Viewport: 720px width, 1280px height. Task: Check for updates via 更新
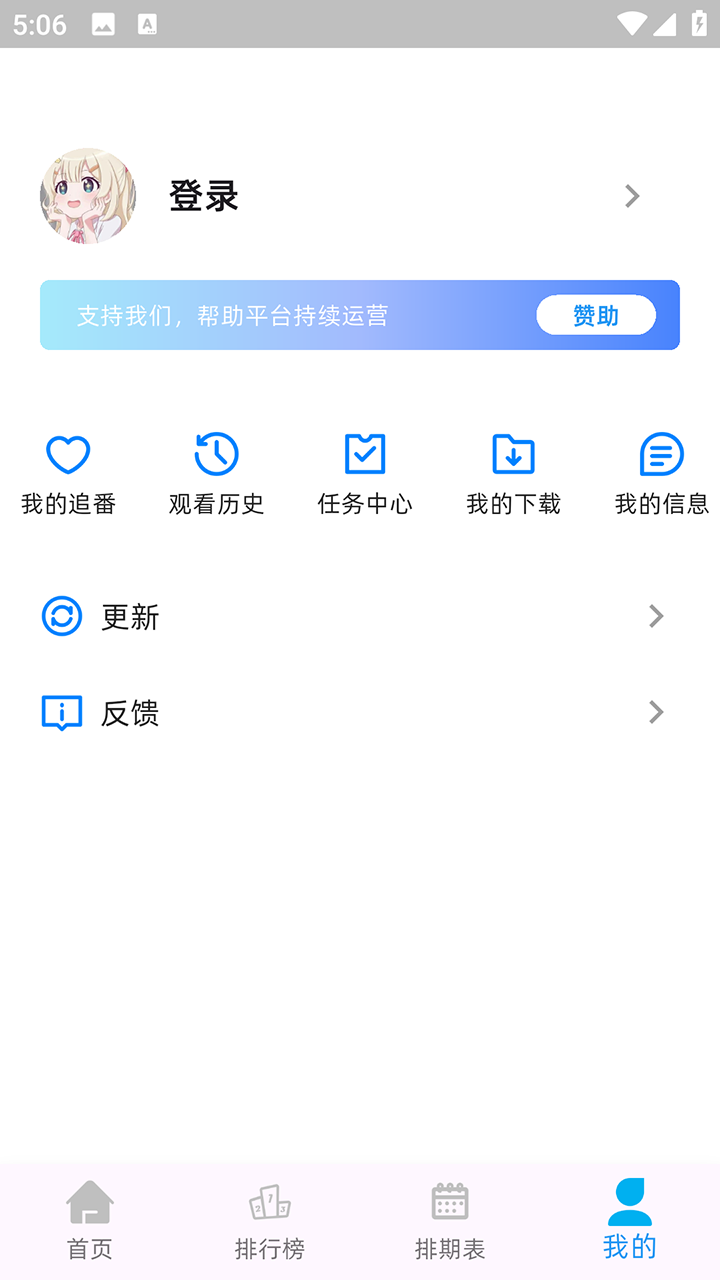(x=360, y=616)
